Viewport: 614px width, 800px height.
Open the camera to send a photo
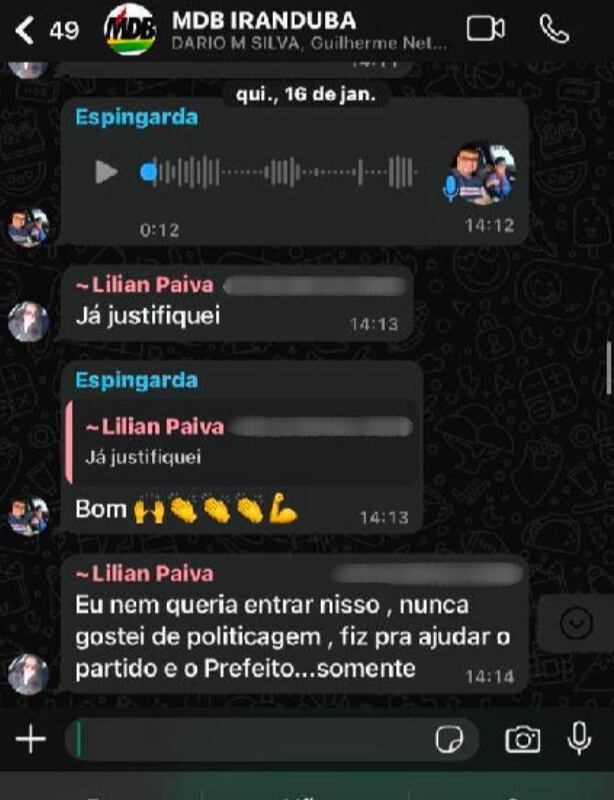tap(522, 740)
